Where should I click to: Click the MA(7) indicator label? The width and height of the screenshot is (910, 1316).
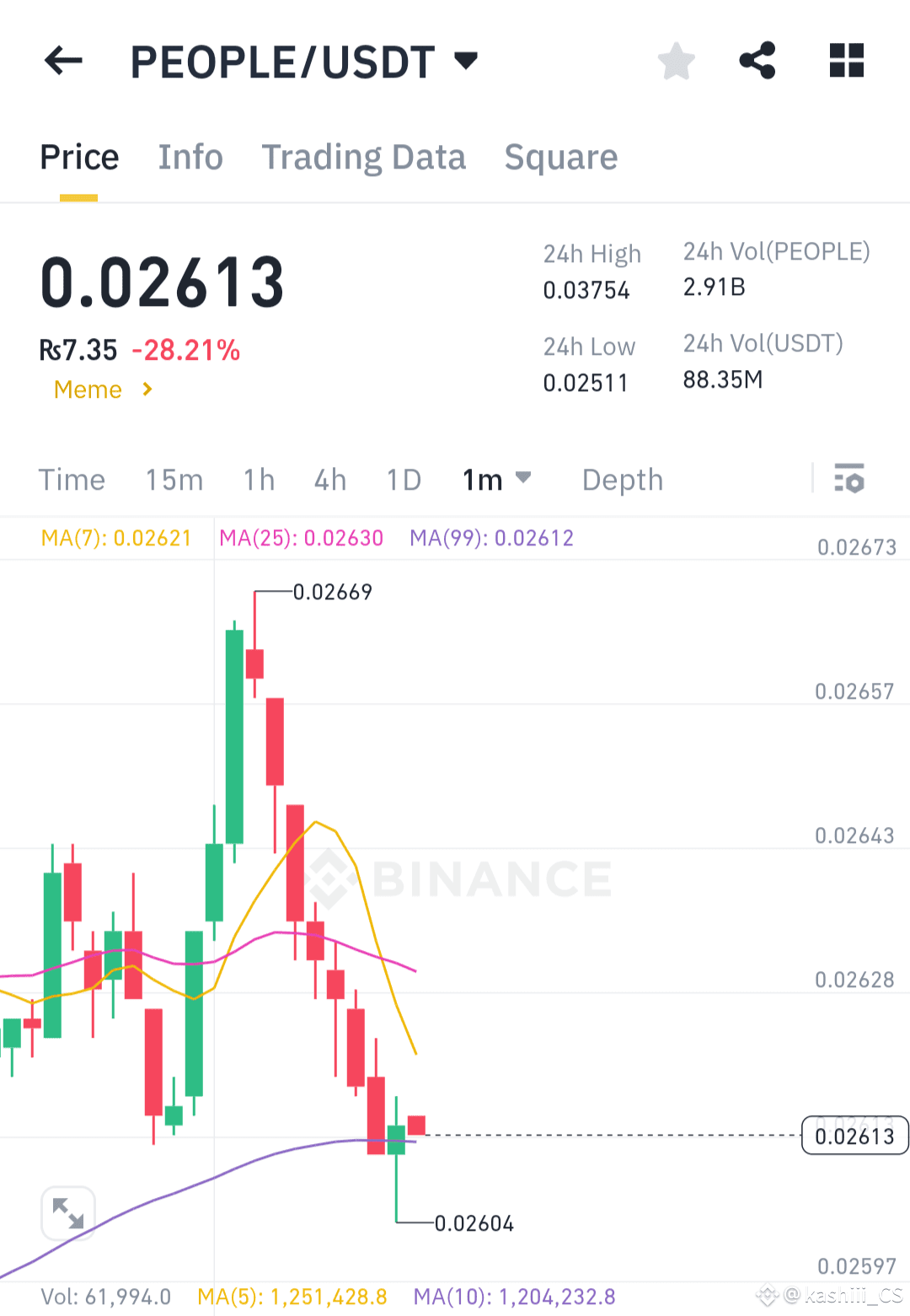click(x=115, y=537)
